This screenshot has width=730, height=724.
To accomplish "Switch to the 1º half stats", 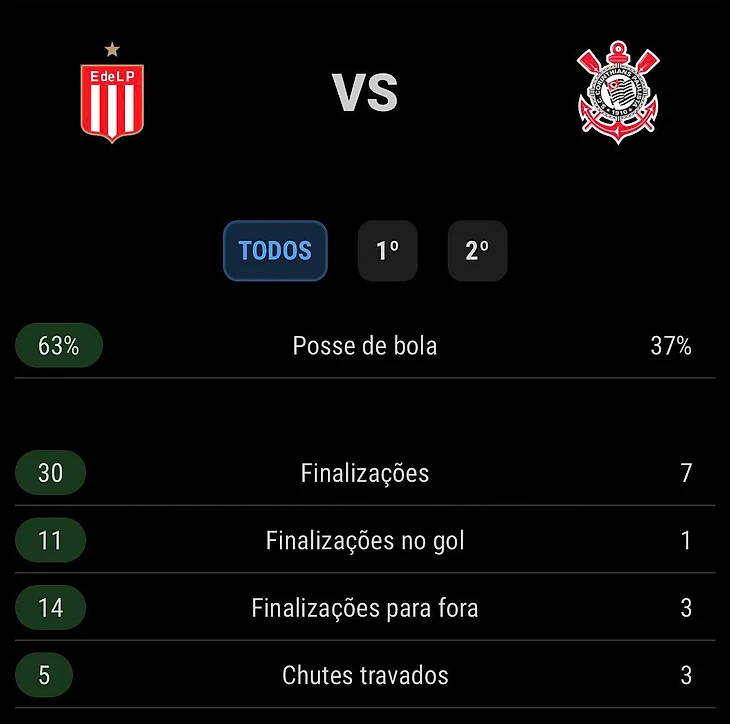I will 388,251.
